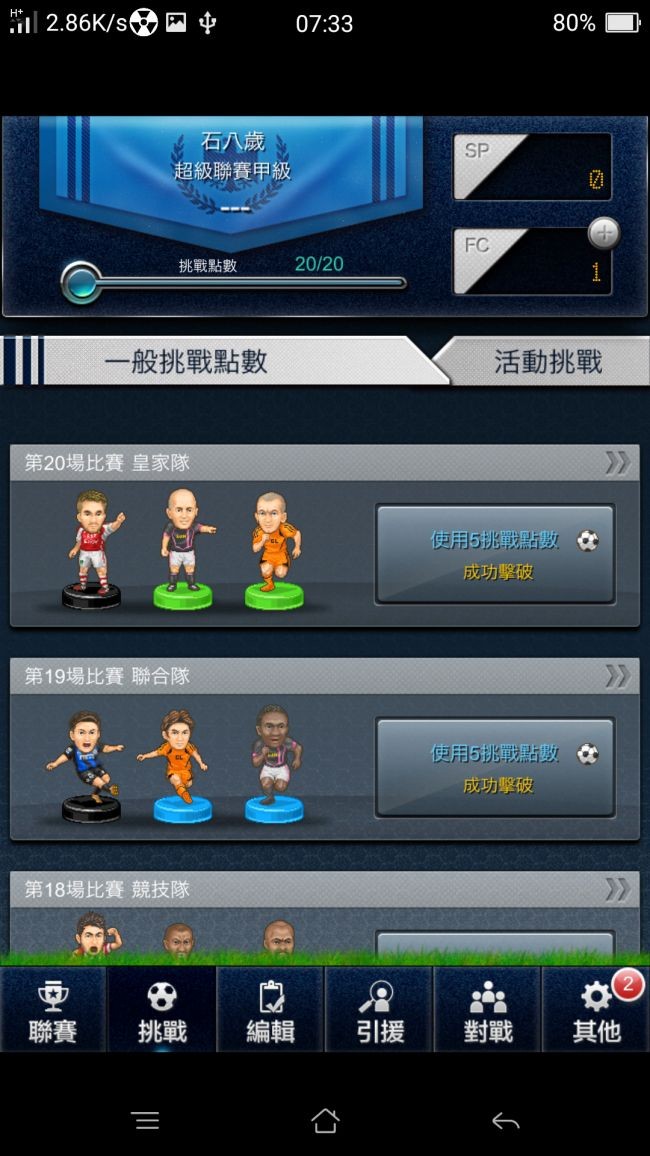Open 其他 settings with 2 notifications
The width and height of the screenshot is (650, 1156).
coord(597,1010)
